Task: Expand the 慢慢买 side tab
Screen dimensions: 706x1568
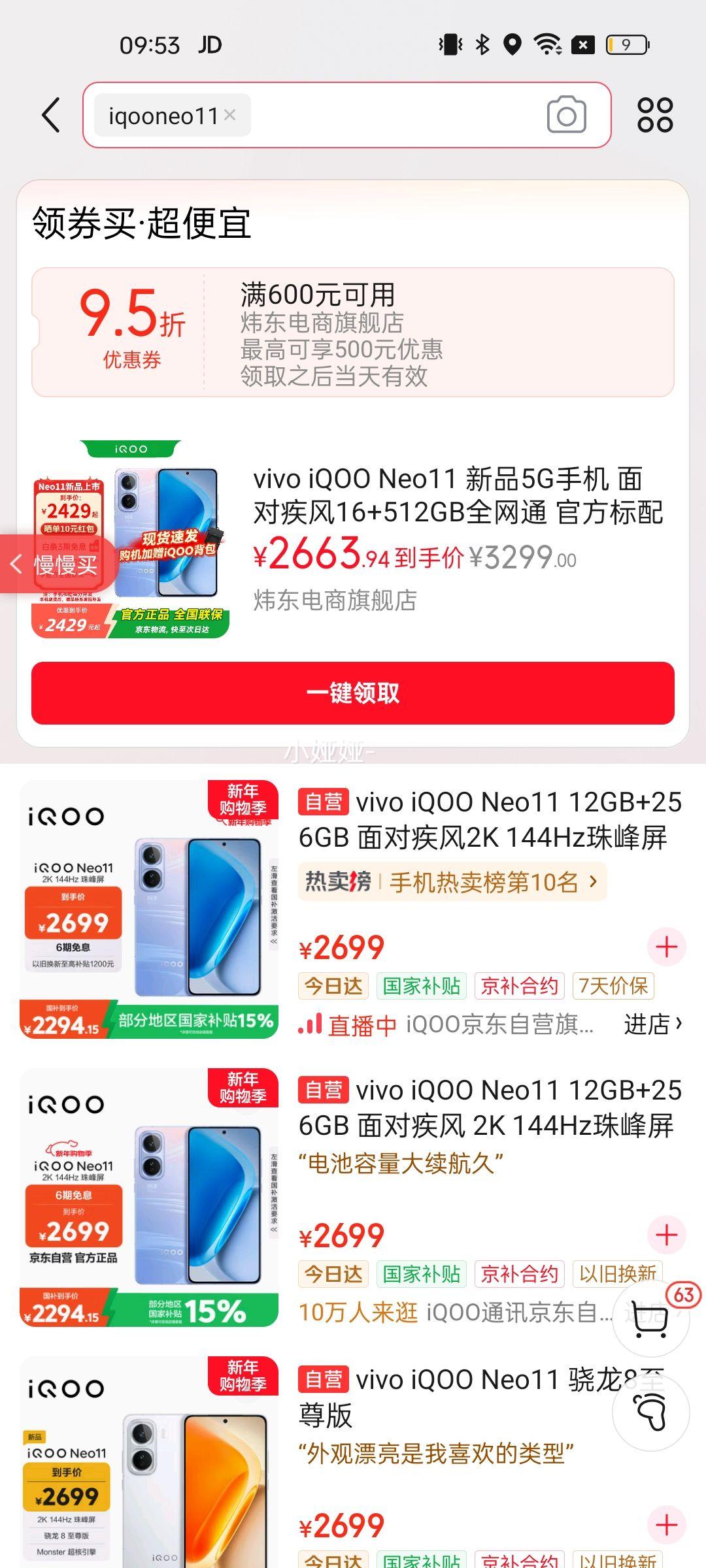Action: (58, 564)
